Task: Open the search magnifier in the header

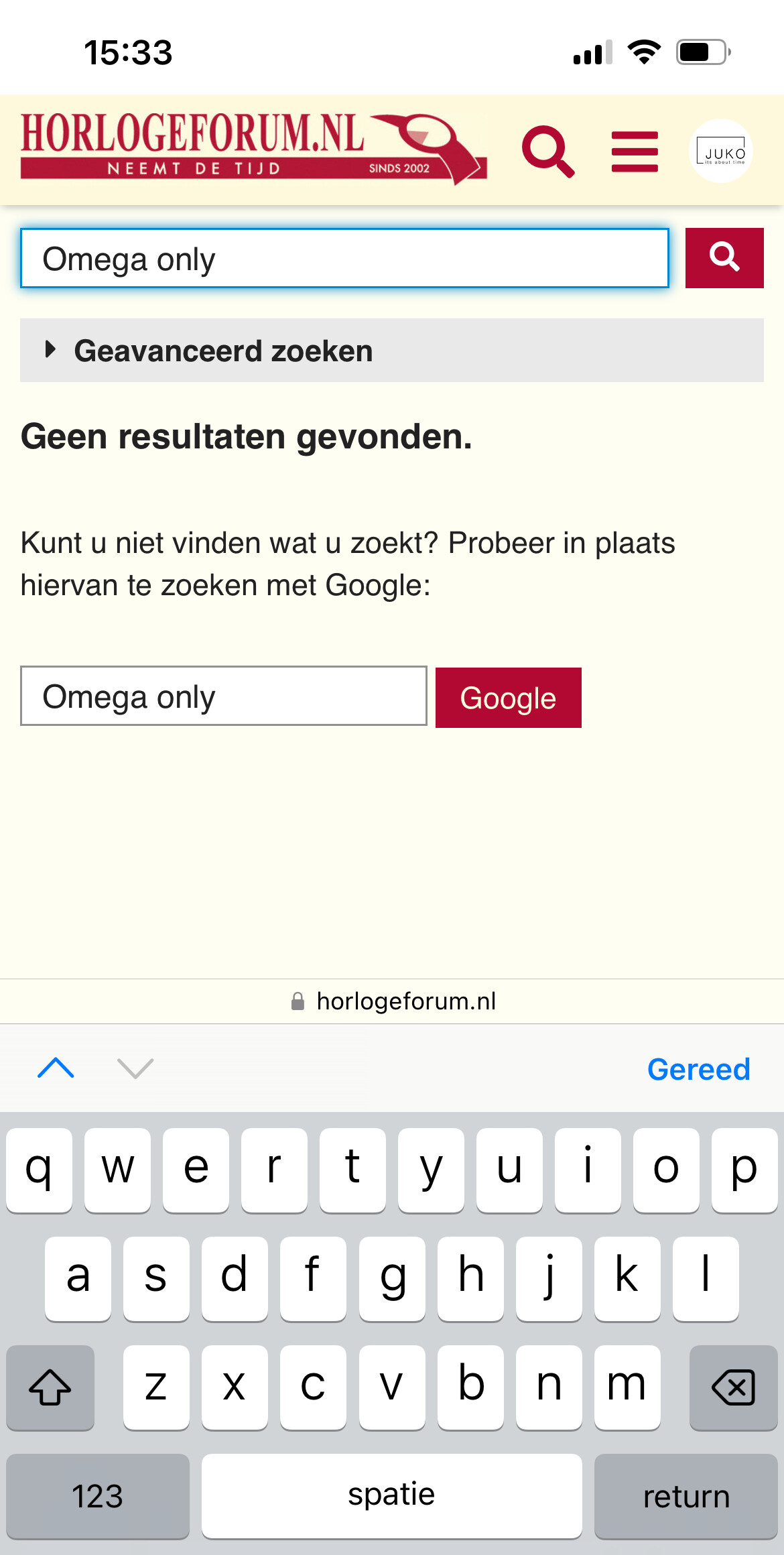Action: 548,151
